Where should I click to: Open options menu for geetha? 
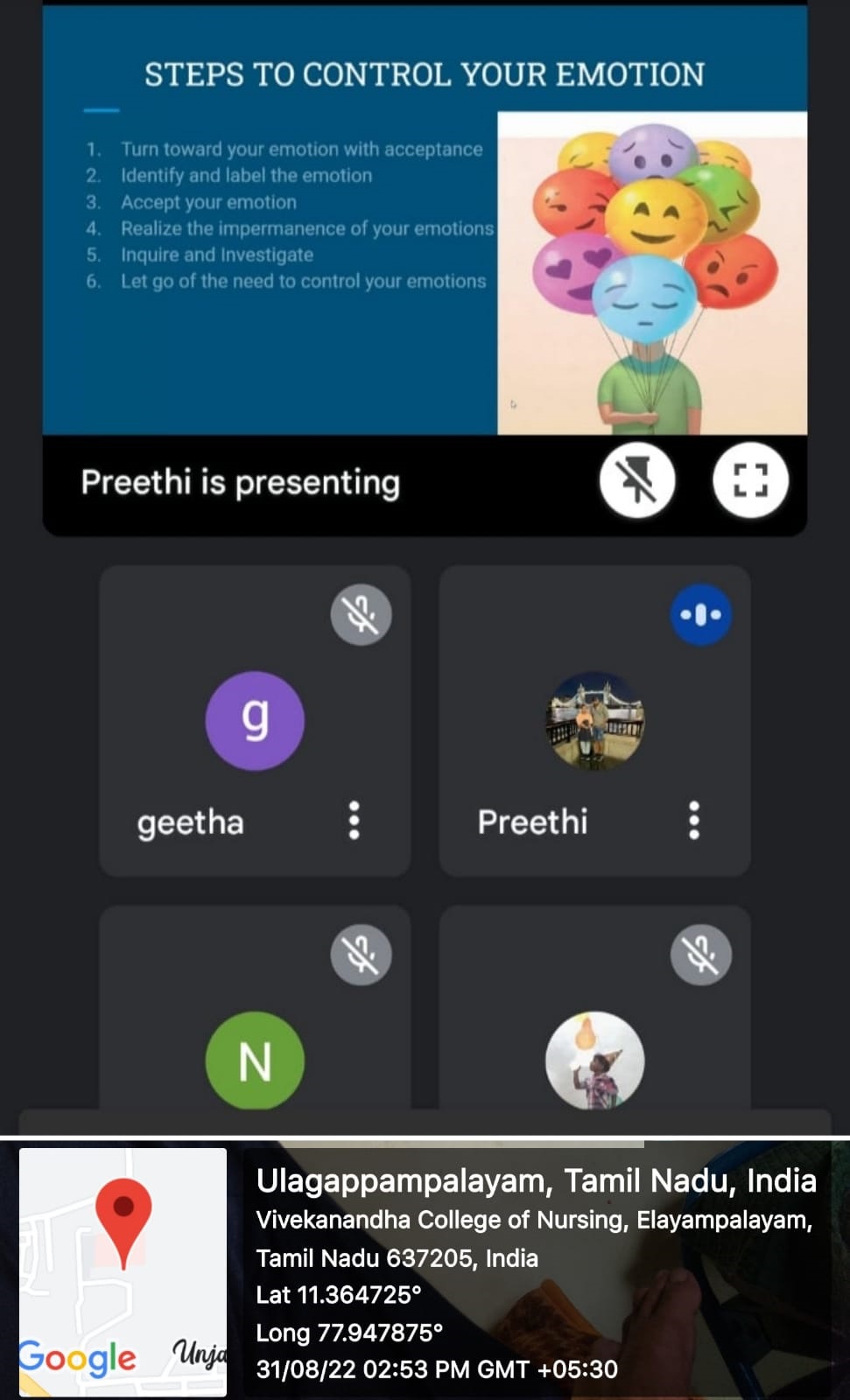[354, 821]
